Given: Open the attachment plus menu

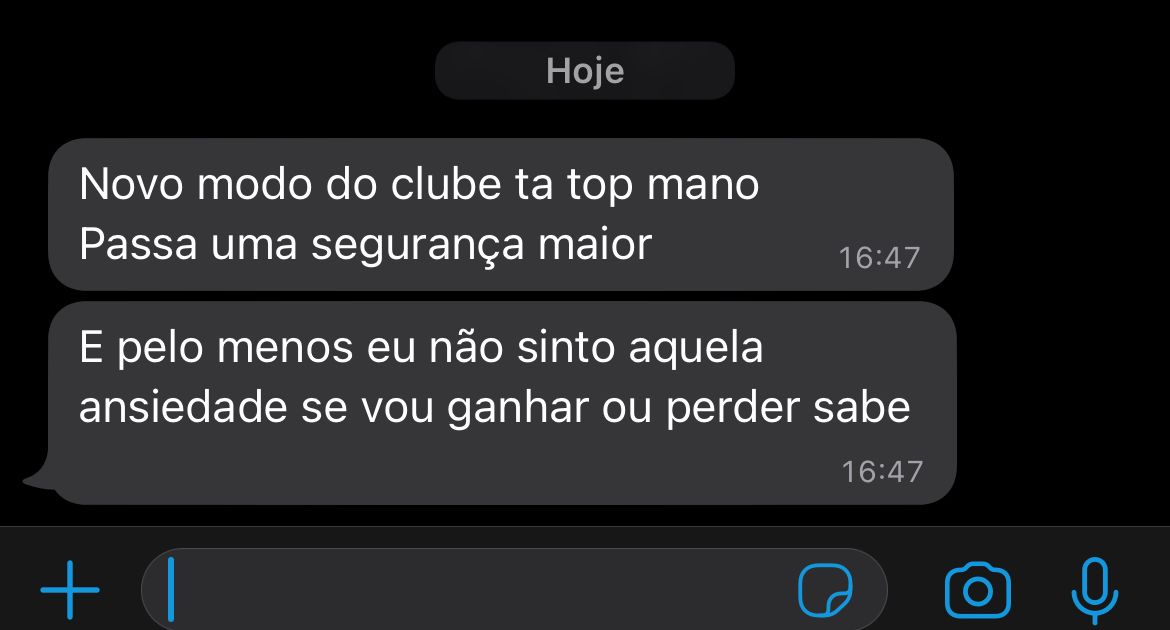Looking at the screenshot, I should 69,590.
